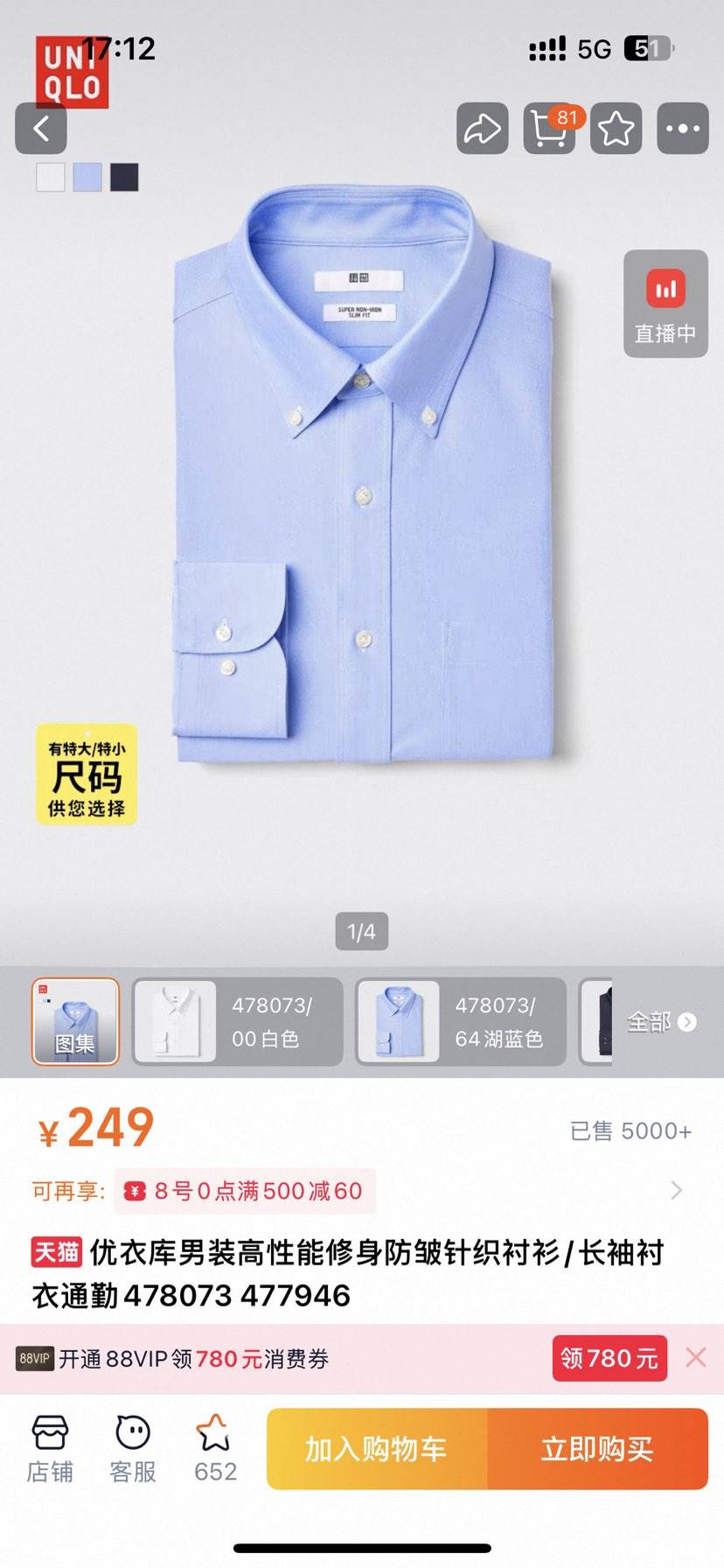This screenshot has height=1568, width=724.
Task: Select the 图集 gallery thumbnail
Action: tap(75, 1021)
